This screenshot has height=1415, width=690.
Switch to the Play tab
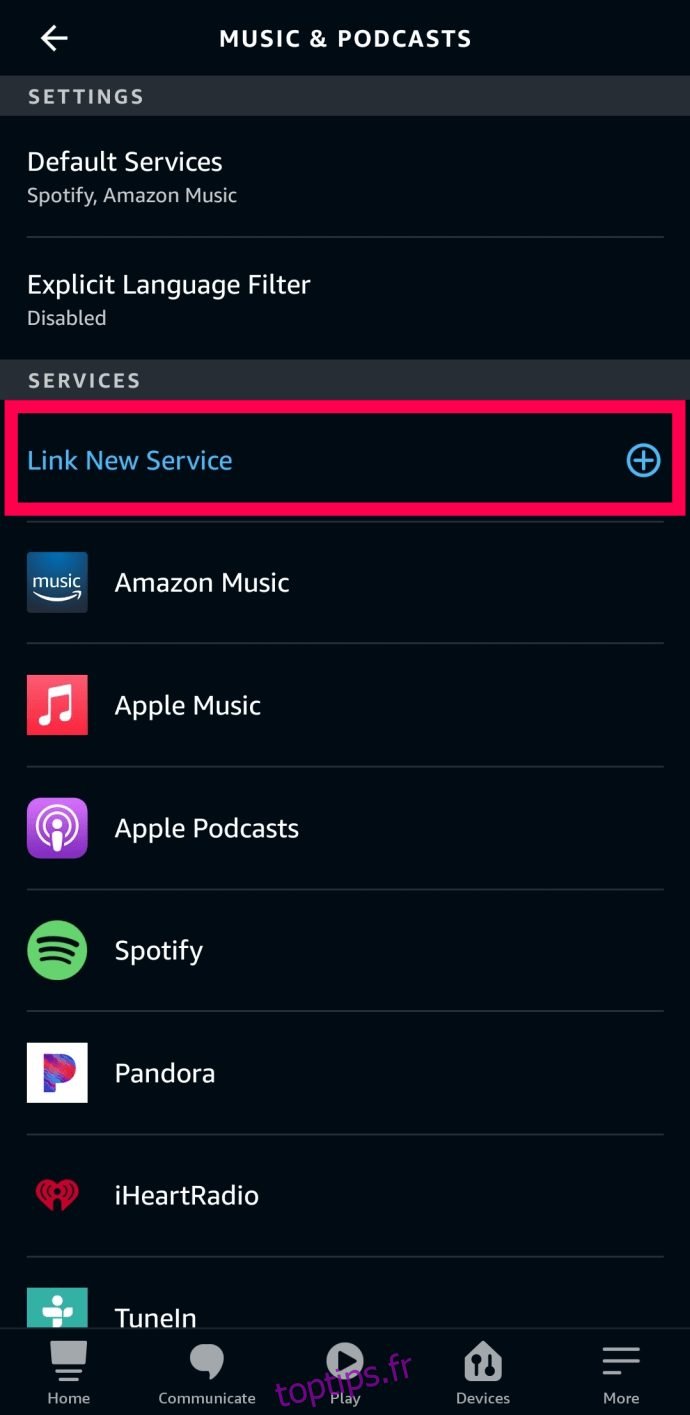point(345,1373)
